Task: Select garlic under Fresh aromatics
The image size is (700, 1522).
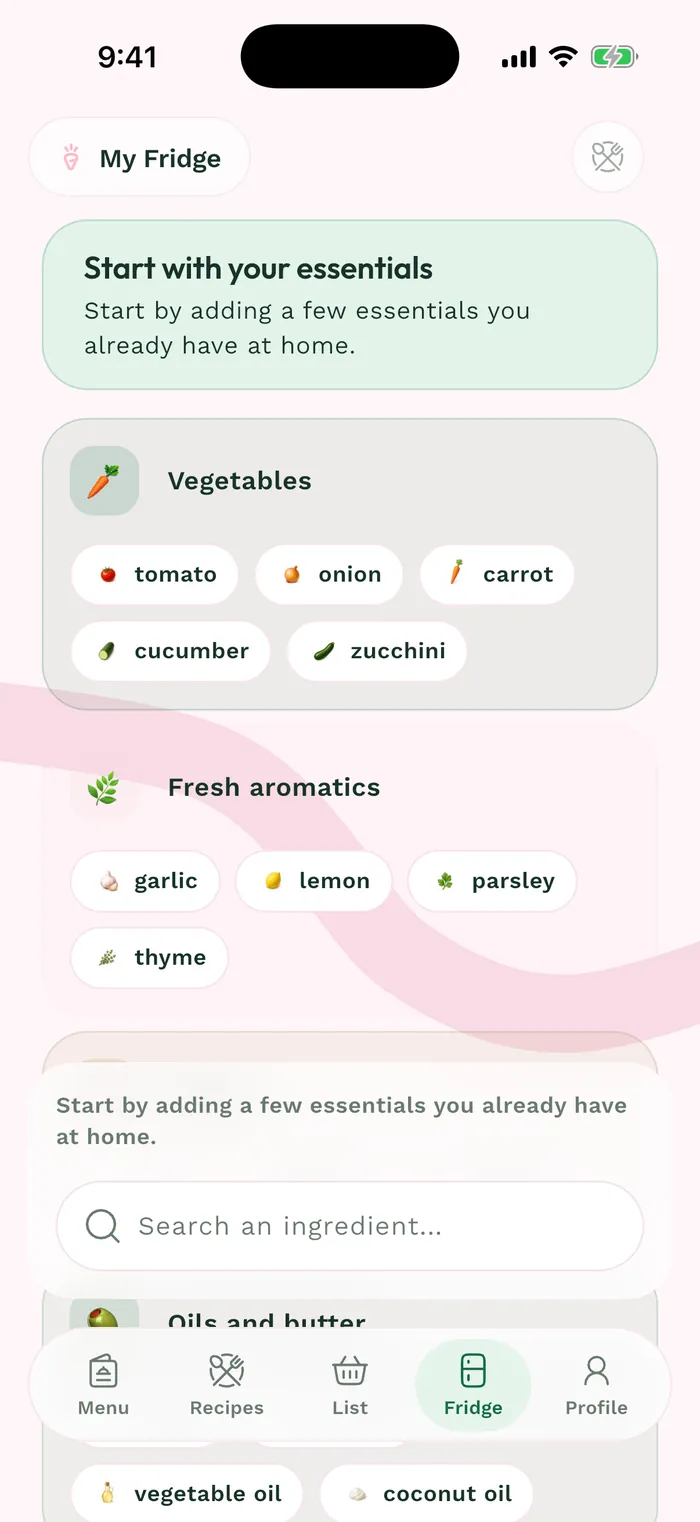Action: pyautogui.click(x=145, y=881)
